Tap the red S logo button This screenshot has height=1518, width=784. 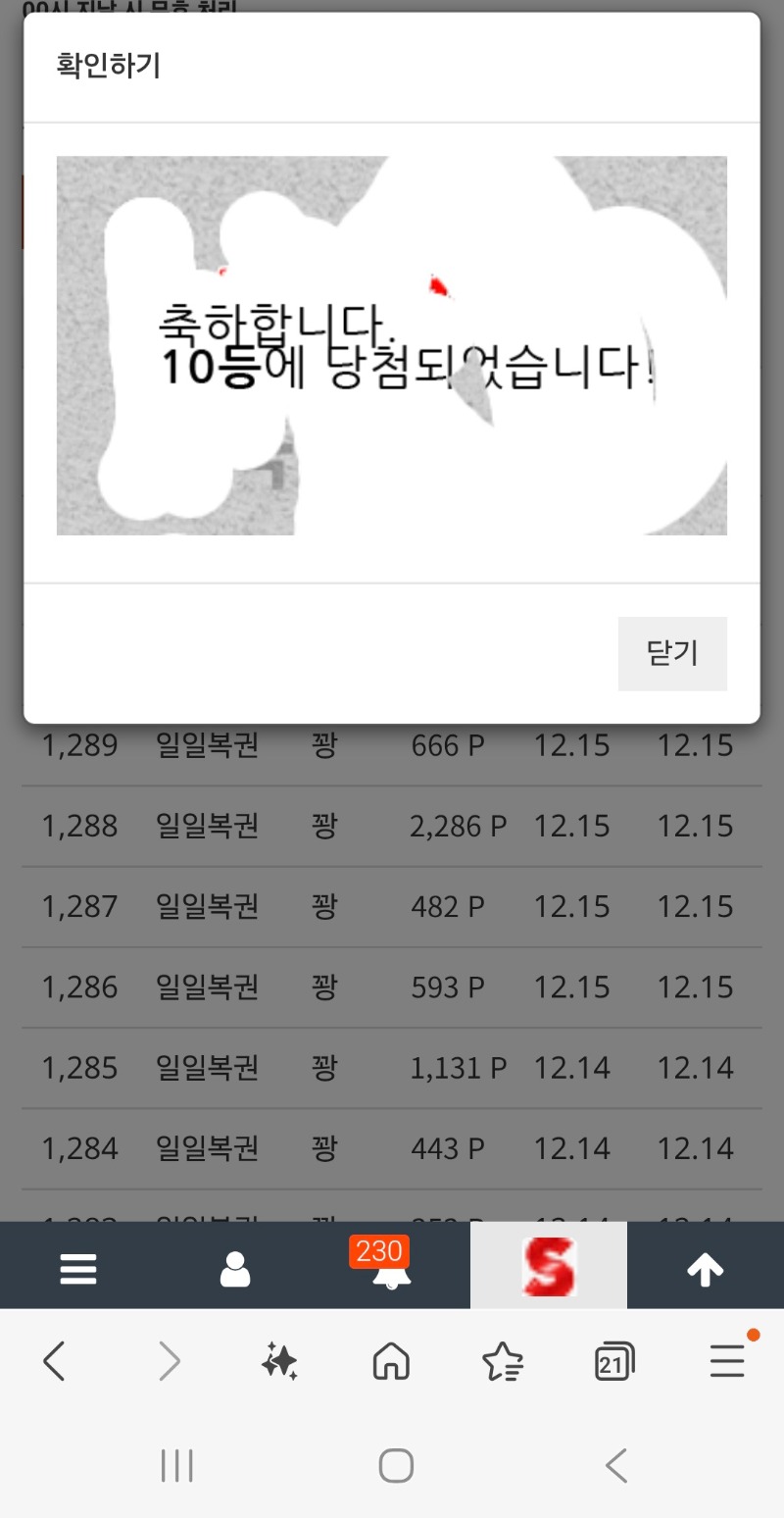549,1266
